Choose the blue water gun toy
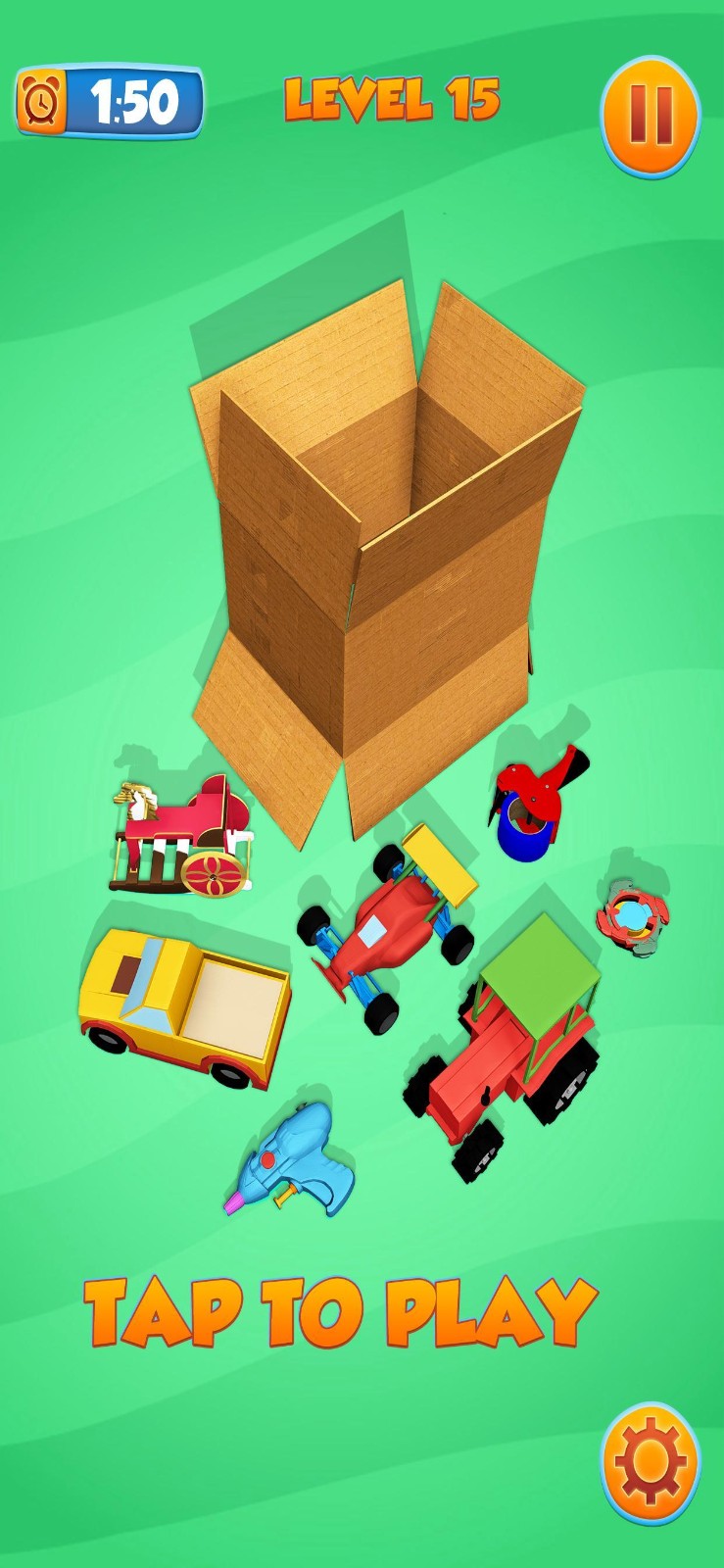Image resolution: width=724 pixels, height=1568 pixels. tap(294, 1162)
